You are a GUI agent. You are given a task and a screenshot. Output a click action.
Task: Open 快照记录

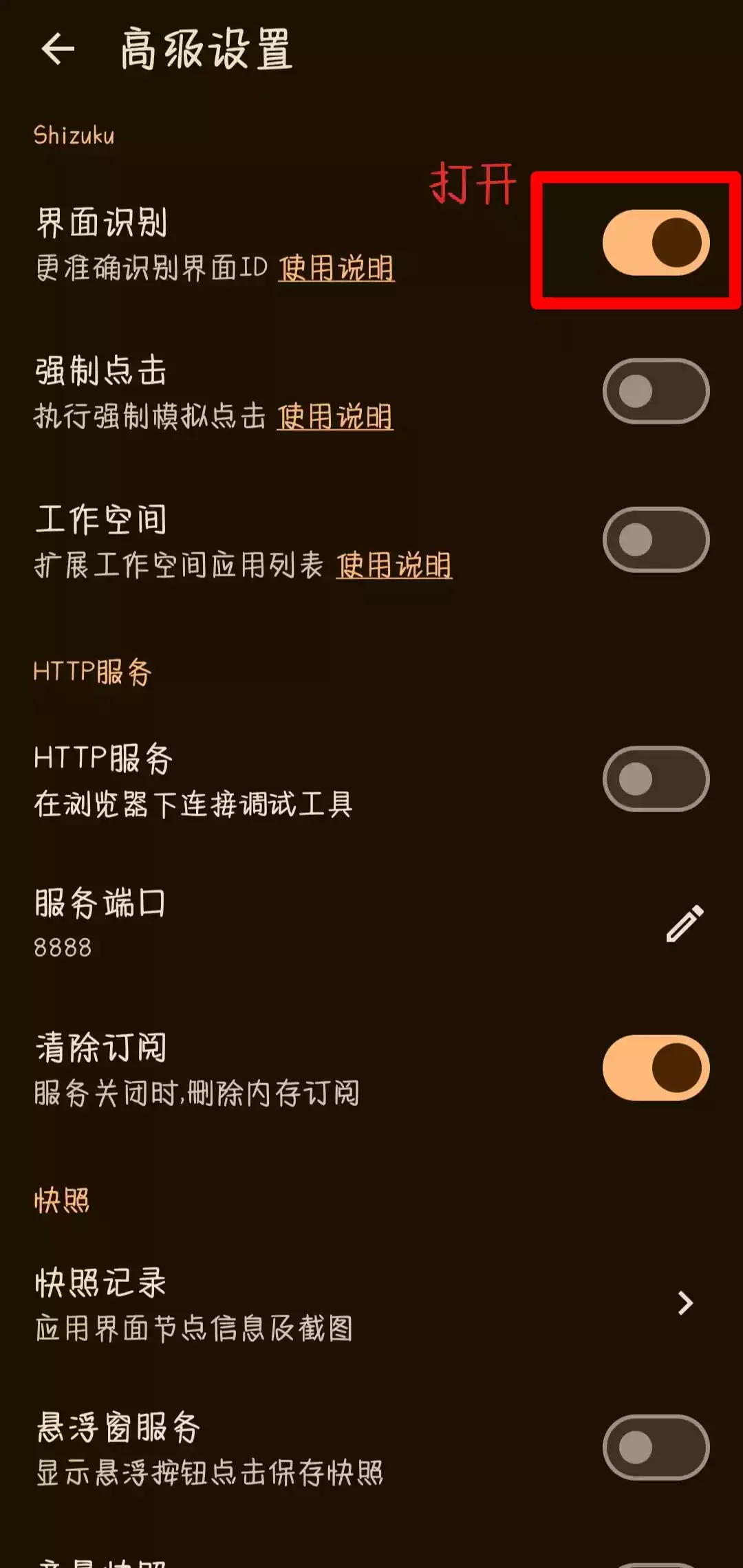click(x=371, y=1303)
